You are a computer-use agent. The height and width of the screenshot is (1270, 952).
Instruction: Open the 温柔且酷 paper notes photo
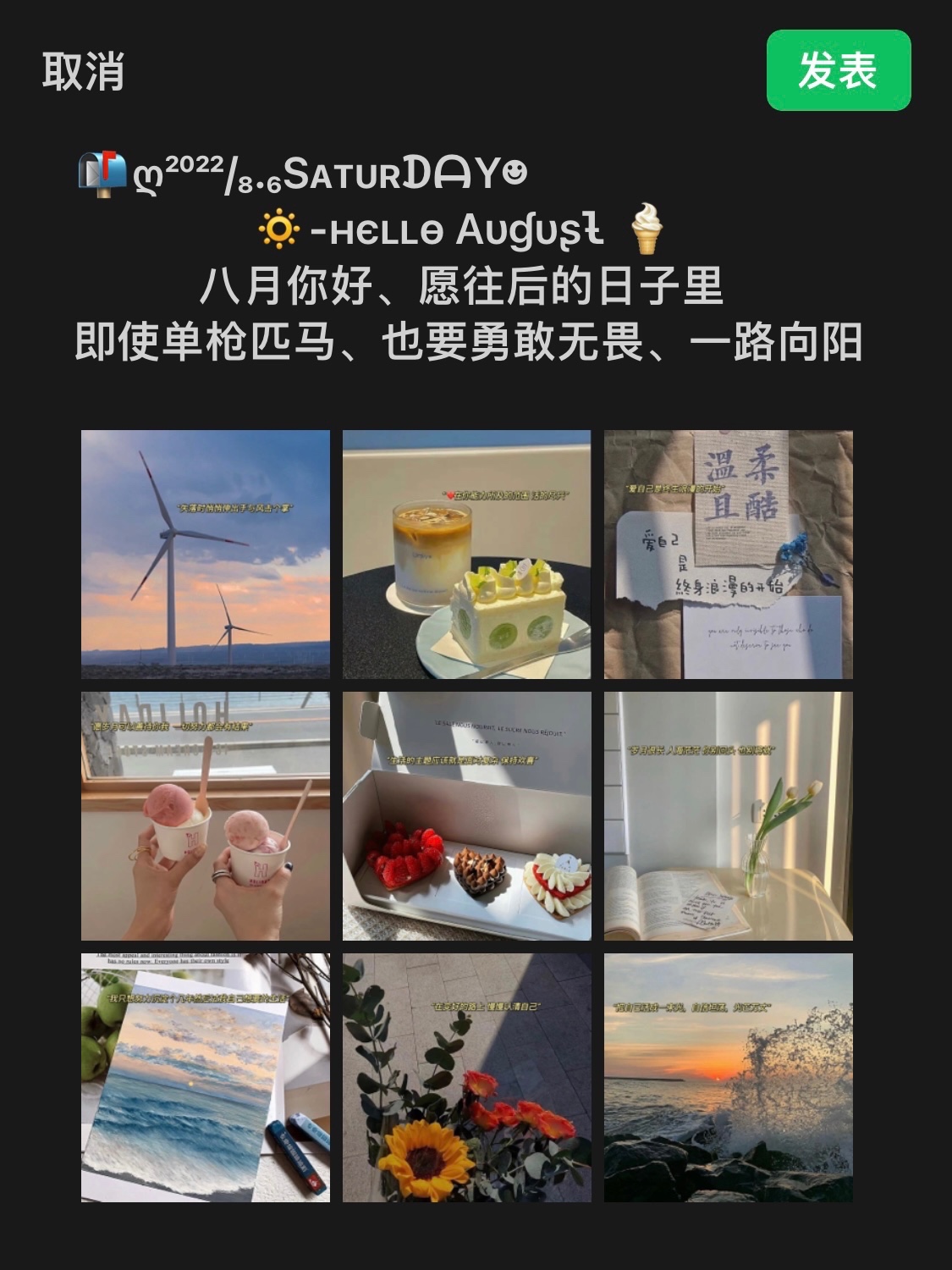728,555
